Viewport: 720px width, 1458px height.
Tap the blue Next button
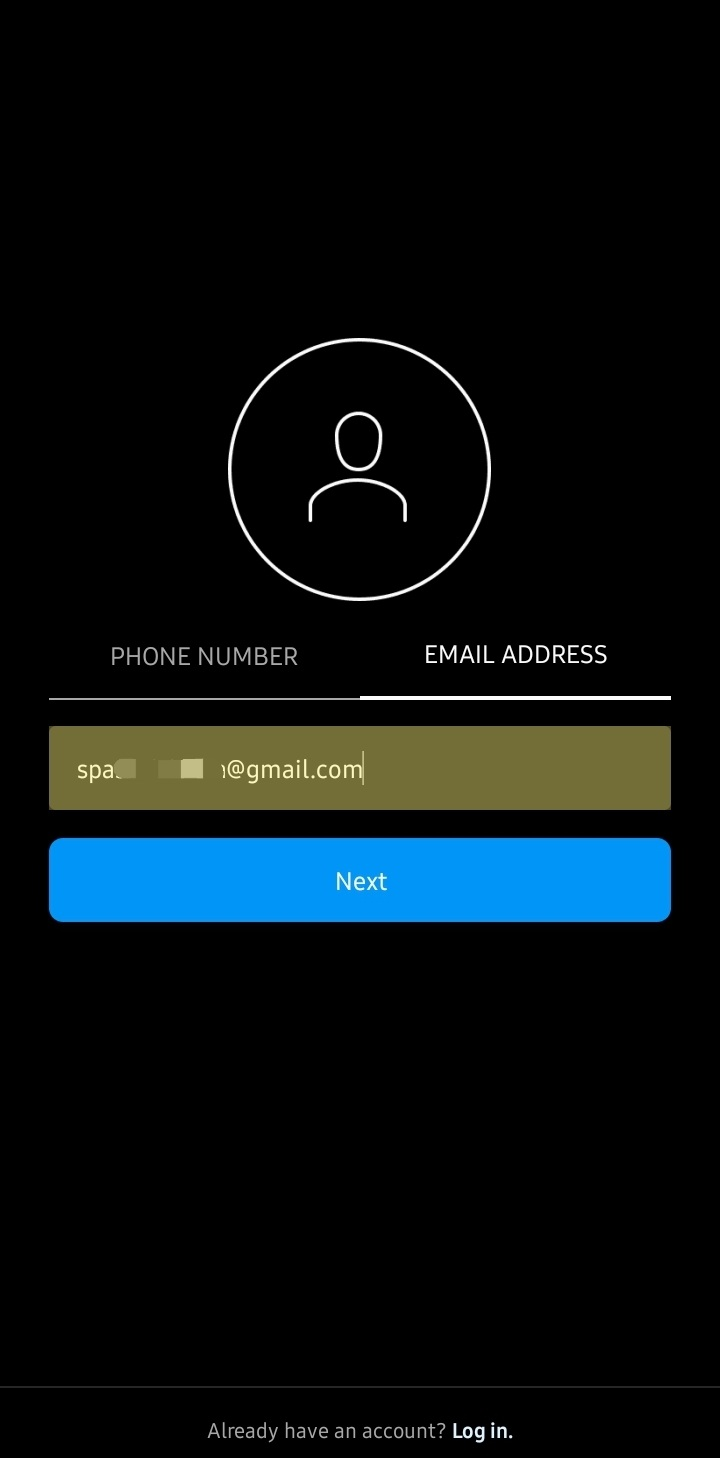tap(360, 880)
